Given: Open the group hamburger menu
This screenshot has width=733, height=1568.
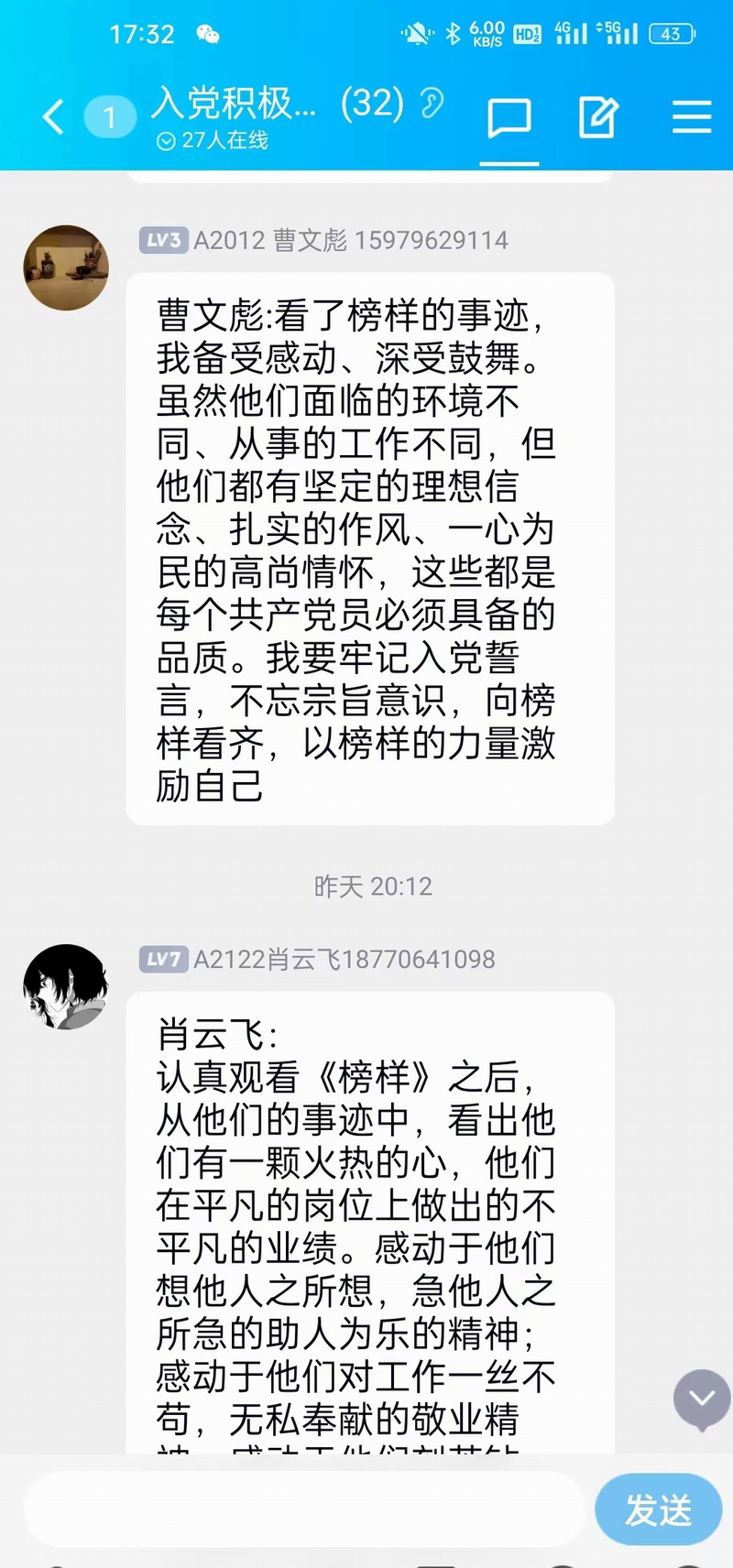Looking at the screenshot, I should (691, 118).
